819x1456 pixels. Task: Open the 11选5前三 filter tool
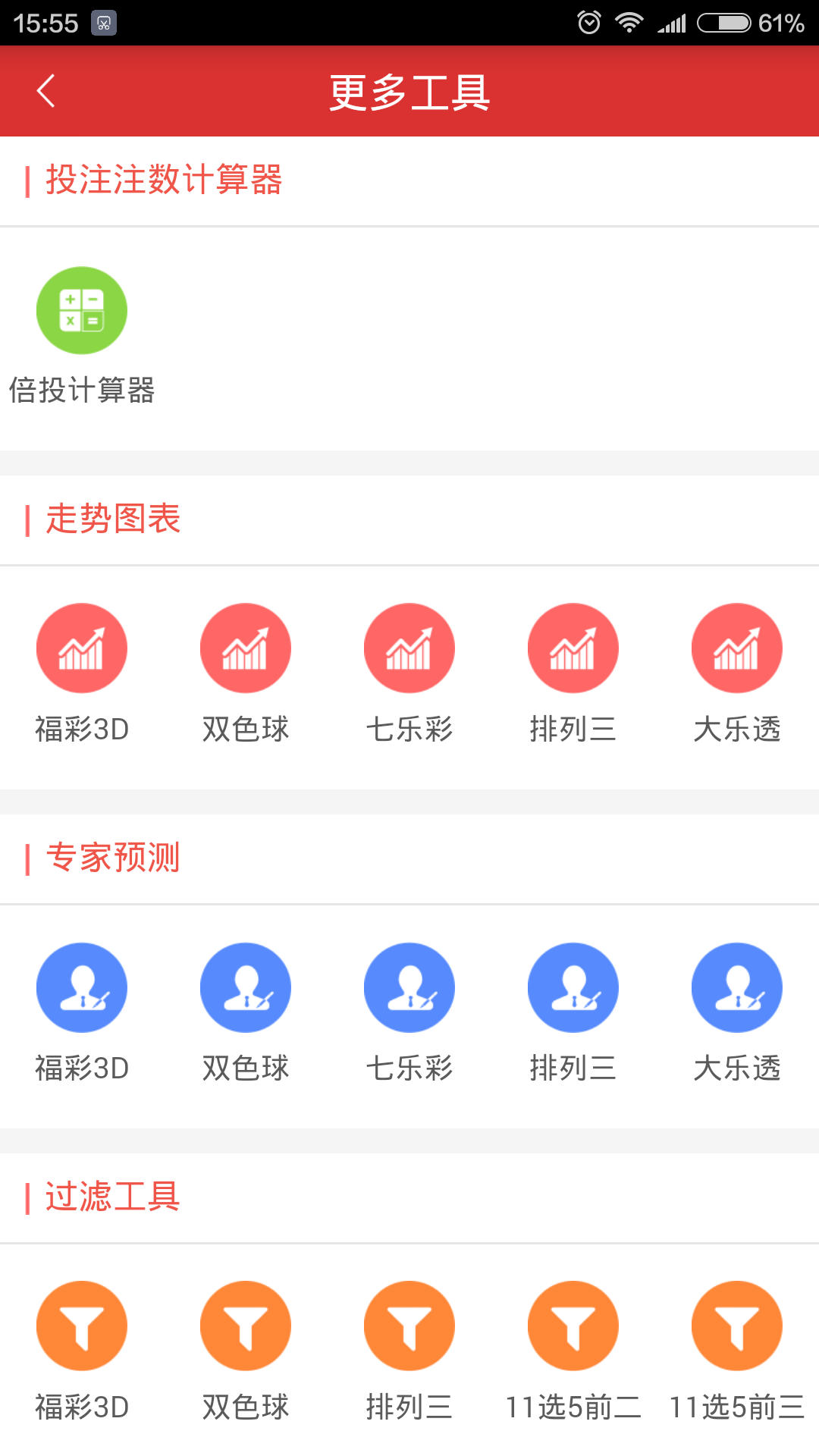[x=736, y=1326]
